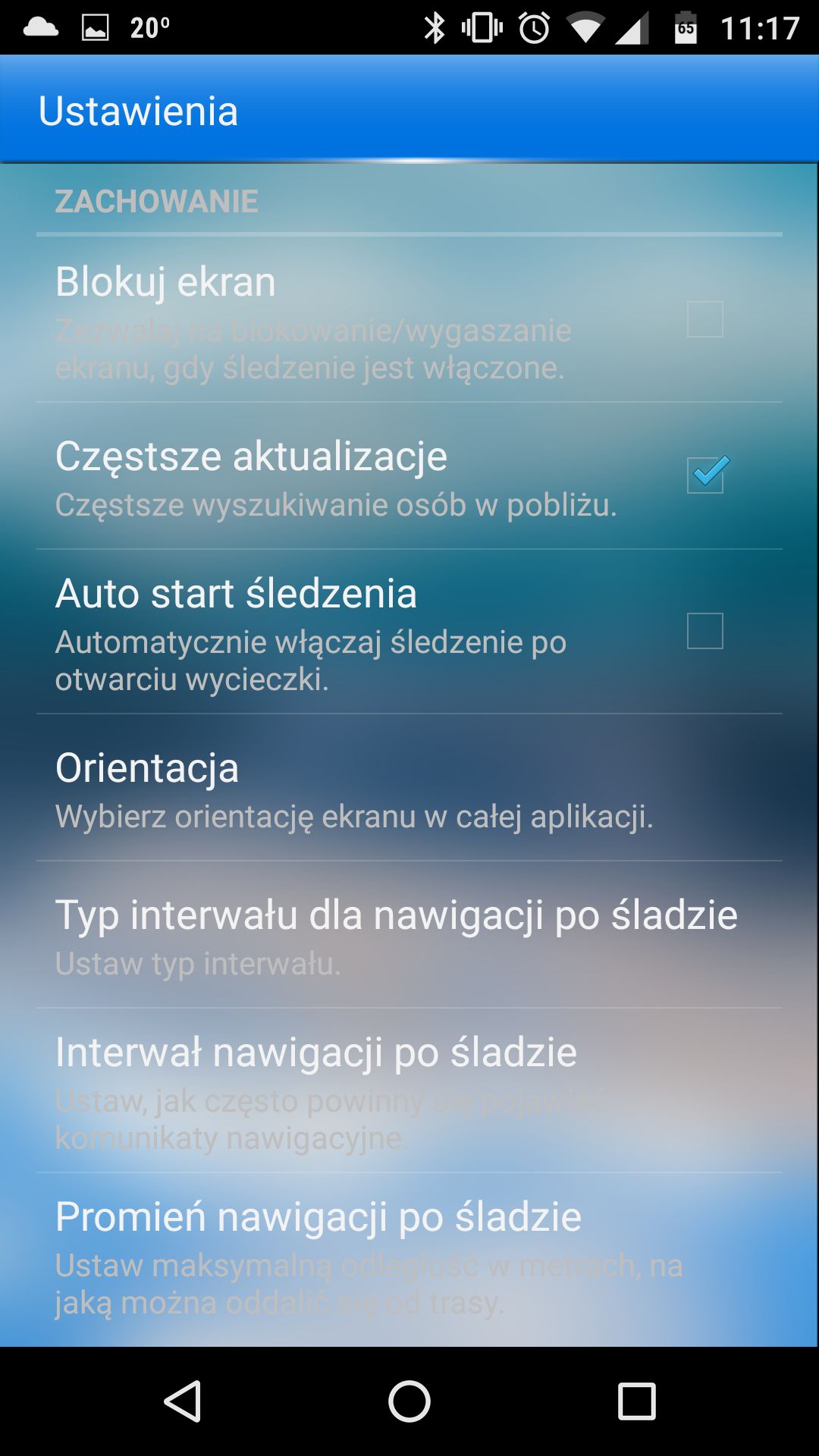
Task: Turn on Auto start śledzenia
Action: (704, 631)
